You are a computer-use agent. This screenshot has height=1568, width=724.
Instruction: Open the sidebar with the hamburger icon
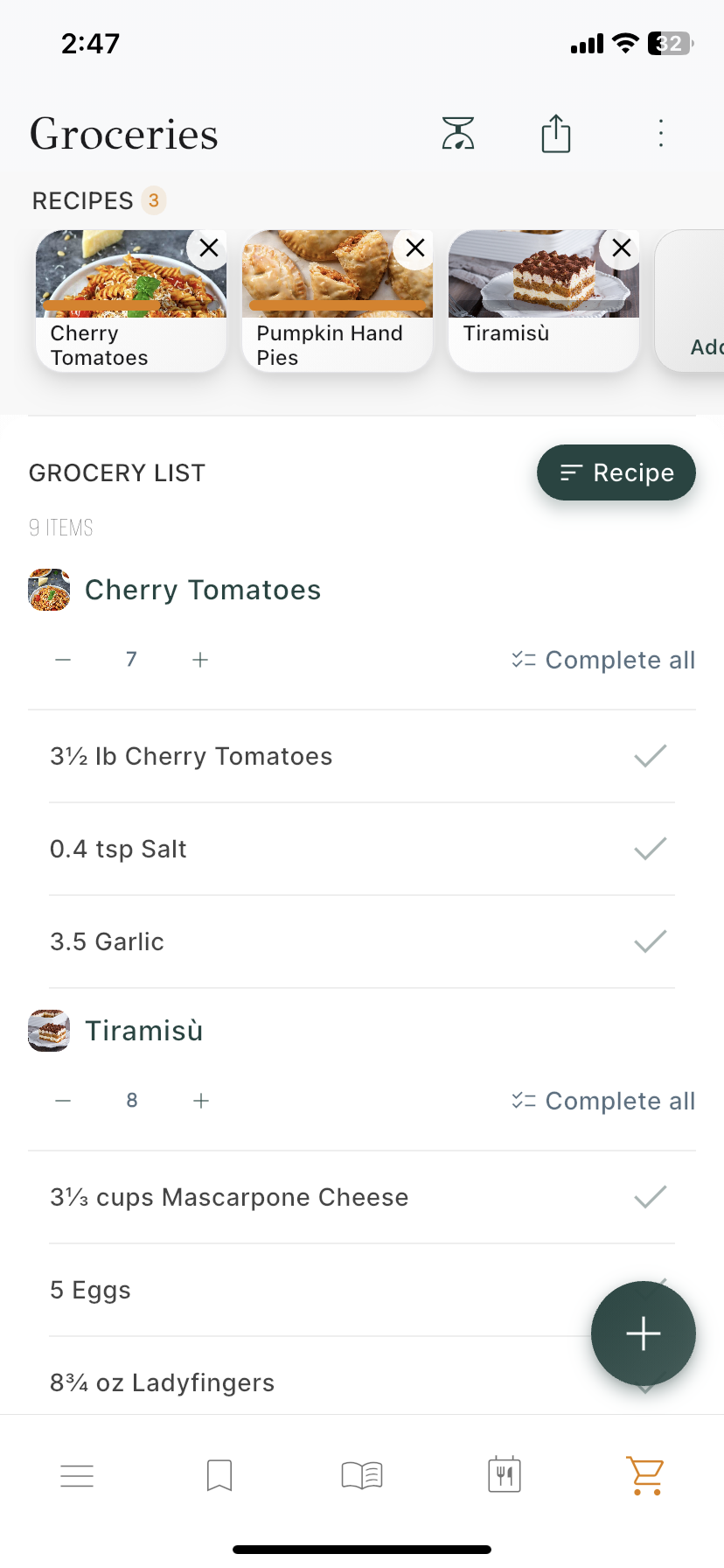coord(77,1474)
